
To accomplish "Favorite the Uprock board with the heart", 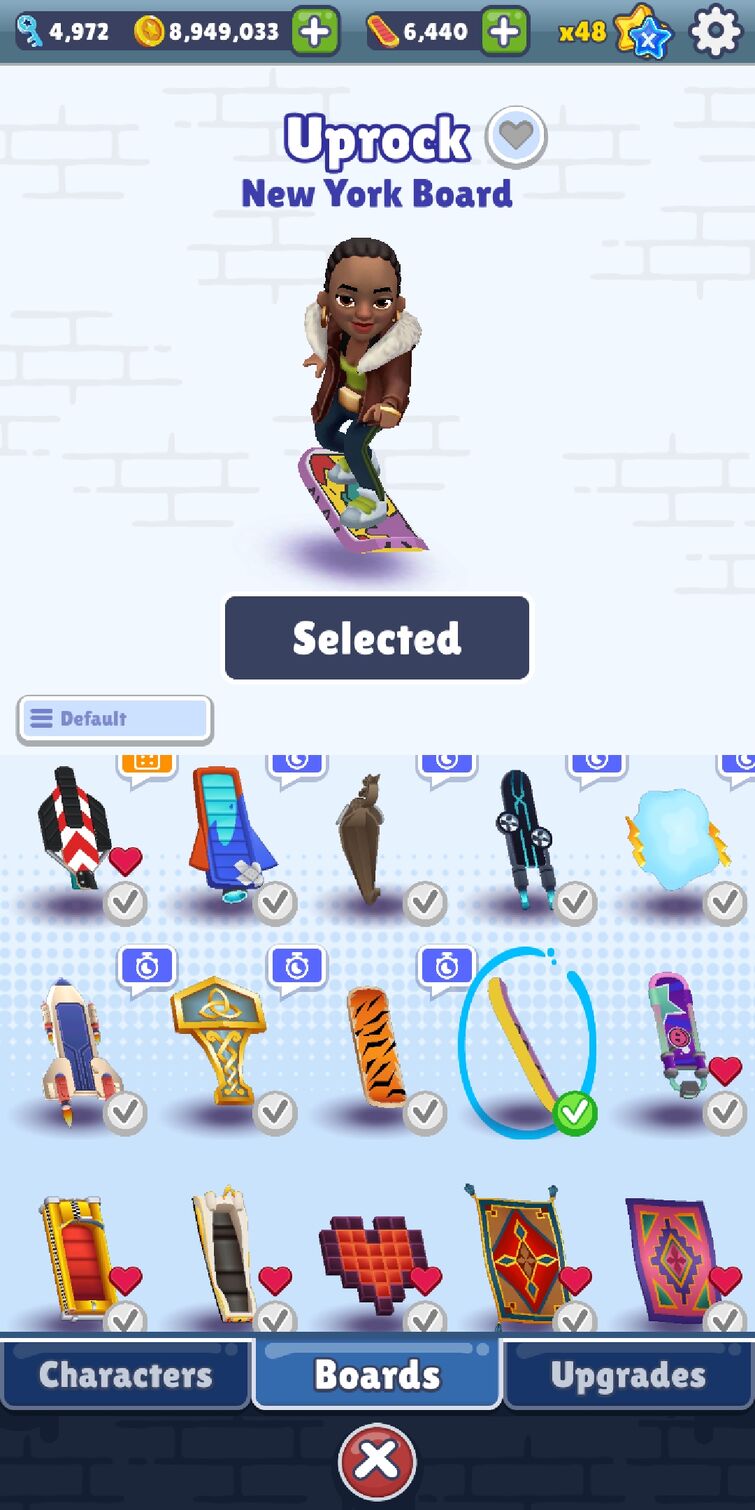I will click(516, 136).
